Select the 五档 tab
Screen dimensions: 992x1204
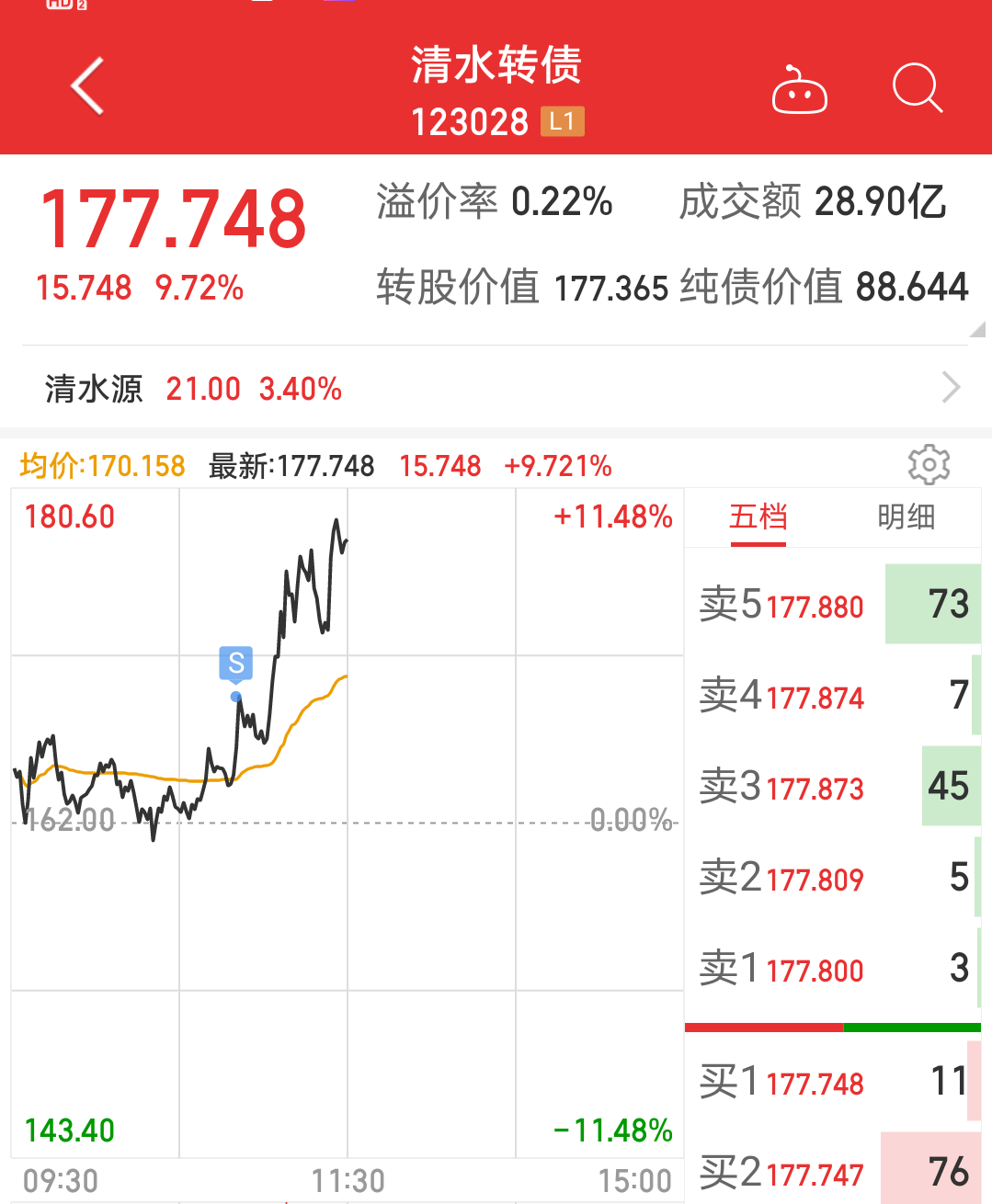pos(758,517)
